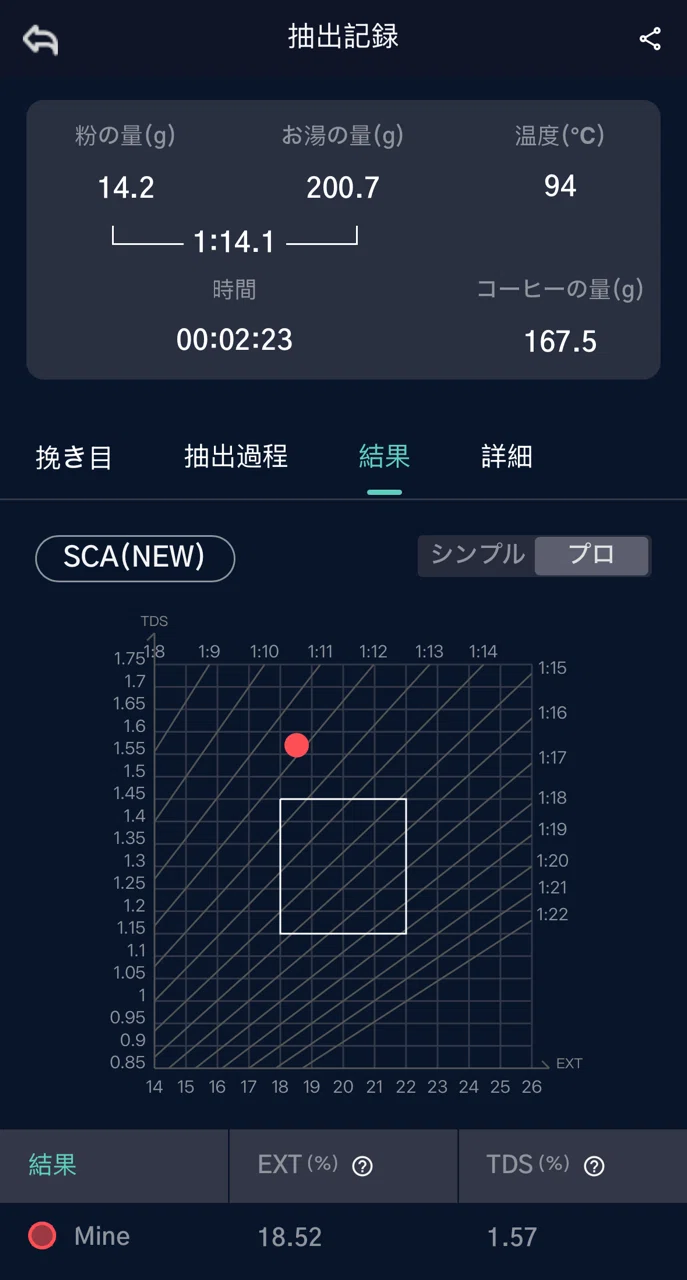This screenshot has height=1280, width=687.
Task: Select the プロ chart mode
Action: tap(591, 555)
